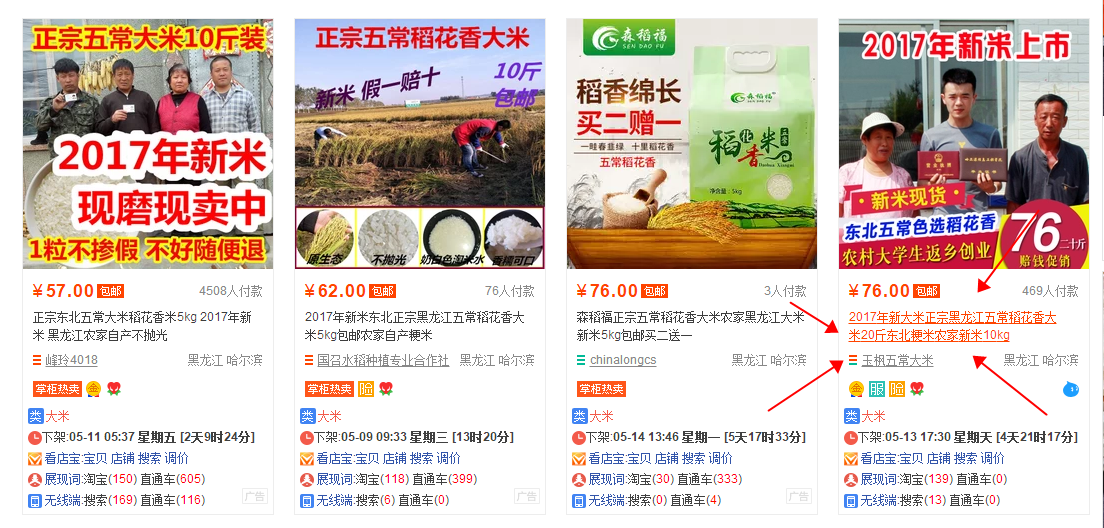Open the 森稻福正宗五常稻花香大米 title link
This screenshot has width=1104, height=528.
[x=690, y=326]
